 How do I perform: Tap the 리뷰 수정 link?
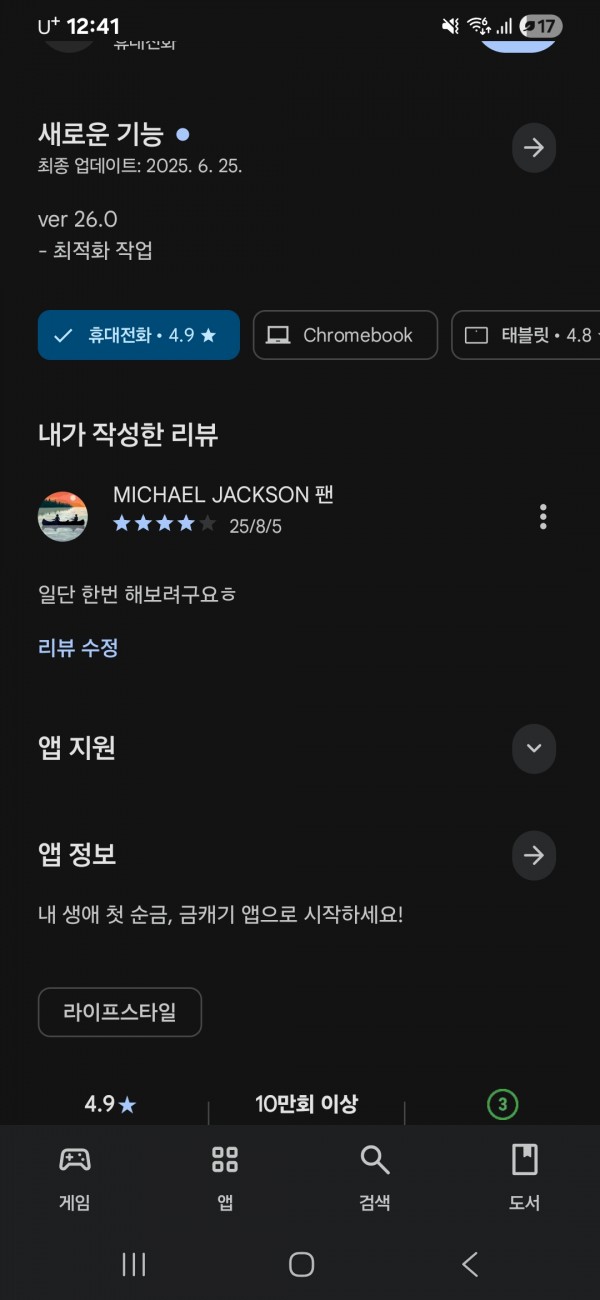[x=78, y=648]
